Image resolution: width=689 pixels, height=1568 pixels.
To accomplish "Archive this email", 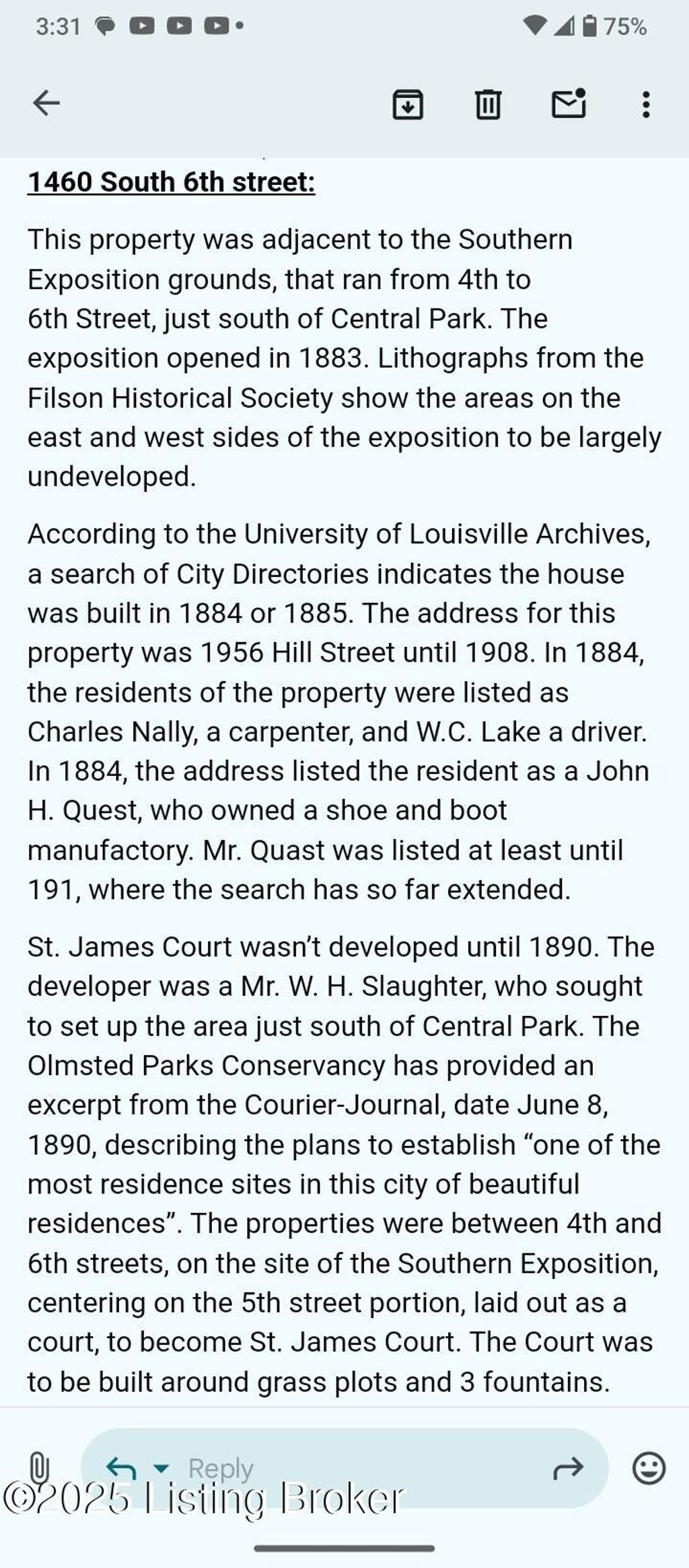I will tap(407, 104).
